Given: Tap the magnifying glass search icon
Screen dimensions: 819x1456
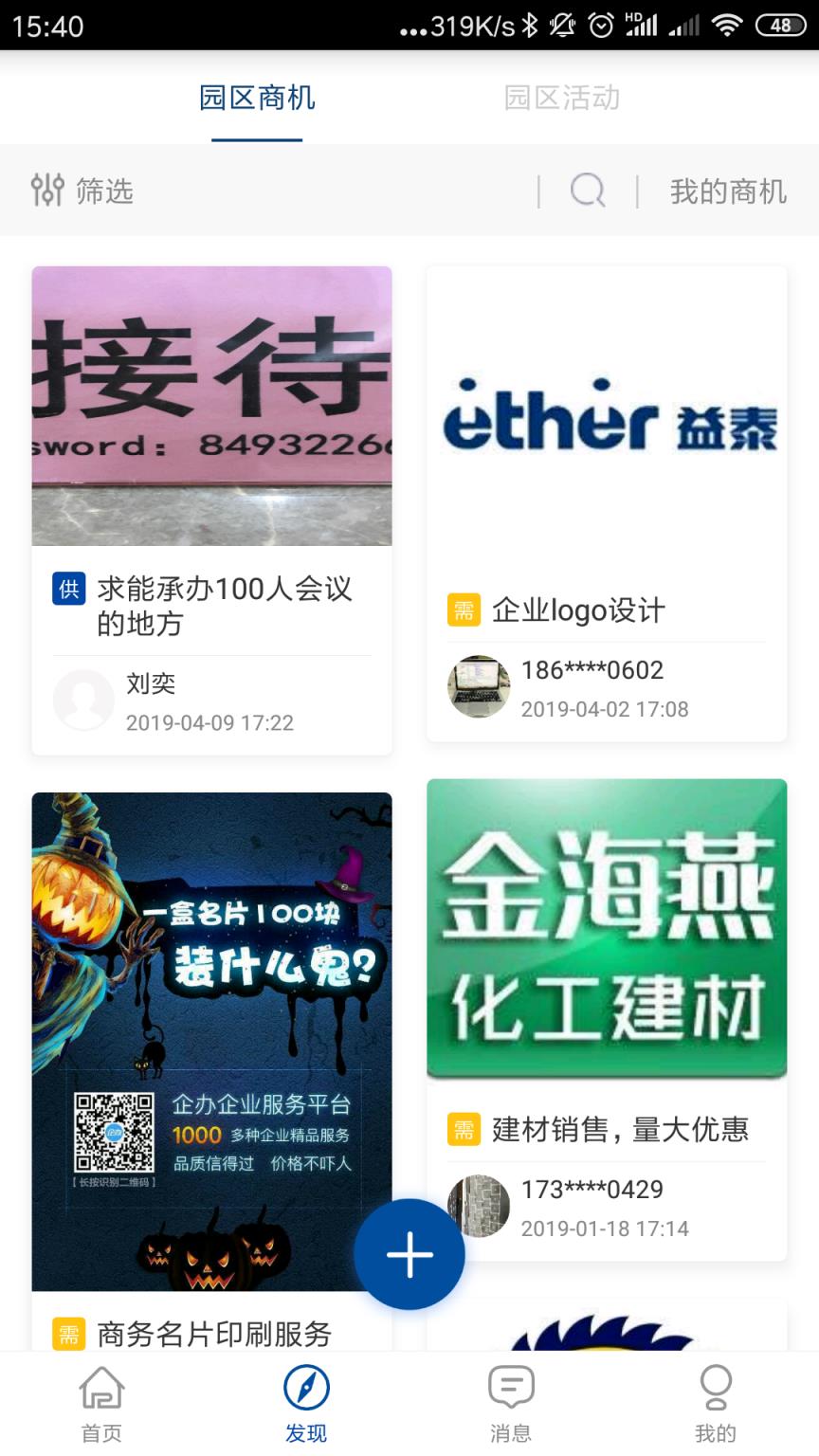Looking at the screenshot, I should [588, 191].
